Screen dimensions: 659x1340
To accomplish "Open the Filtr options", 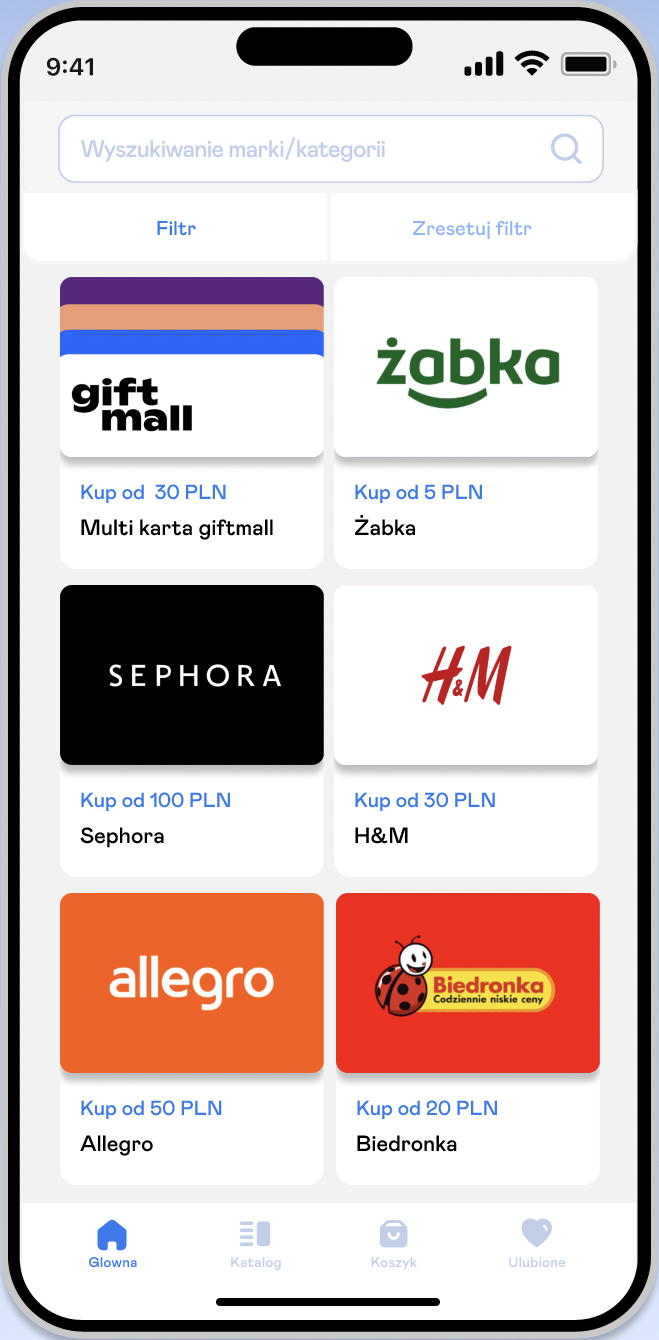I will (x=176, y=228).
